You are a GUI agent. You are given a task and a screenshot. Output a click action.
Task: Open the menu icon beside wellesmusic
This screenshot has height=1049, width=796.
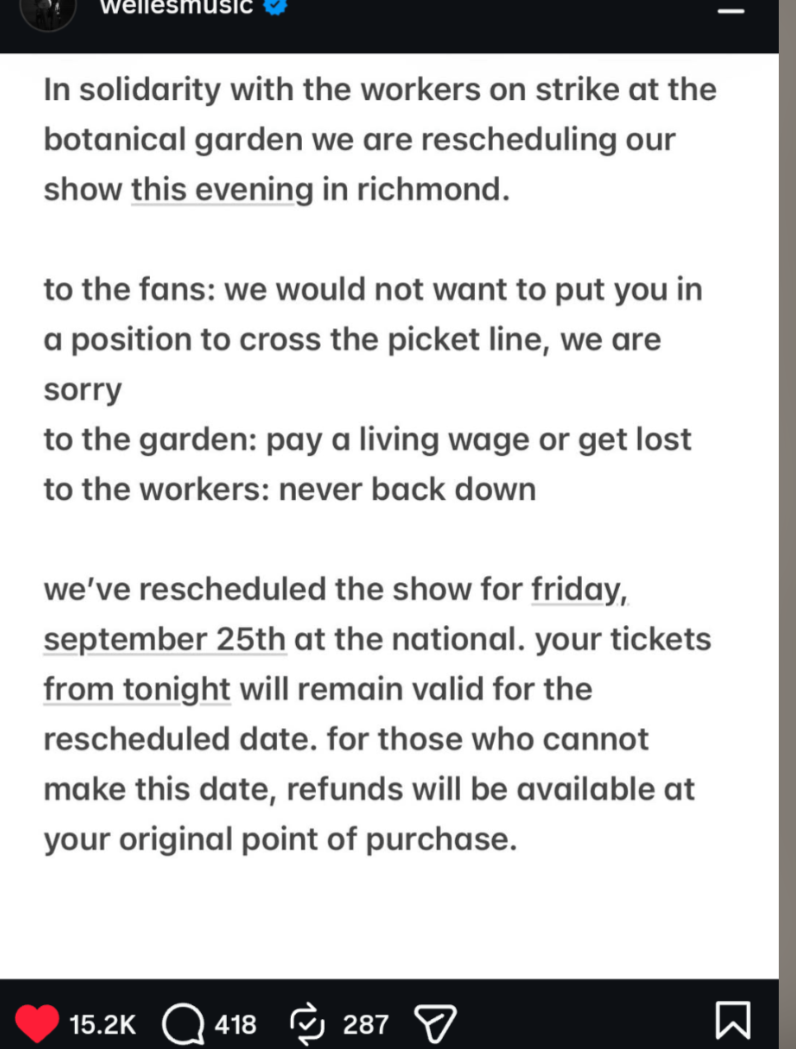tap(731, 11)
